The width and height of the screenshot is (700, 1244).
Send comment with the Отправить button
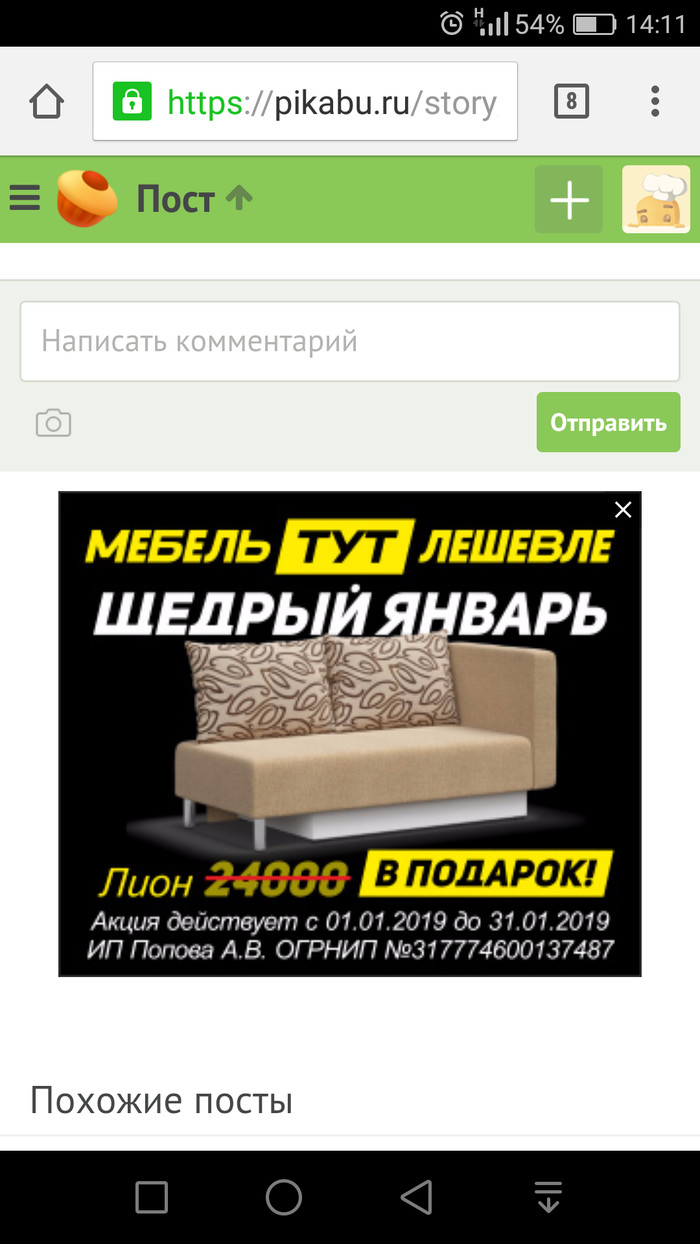pos(608,422)
